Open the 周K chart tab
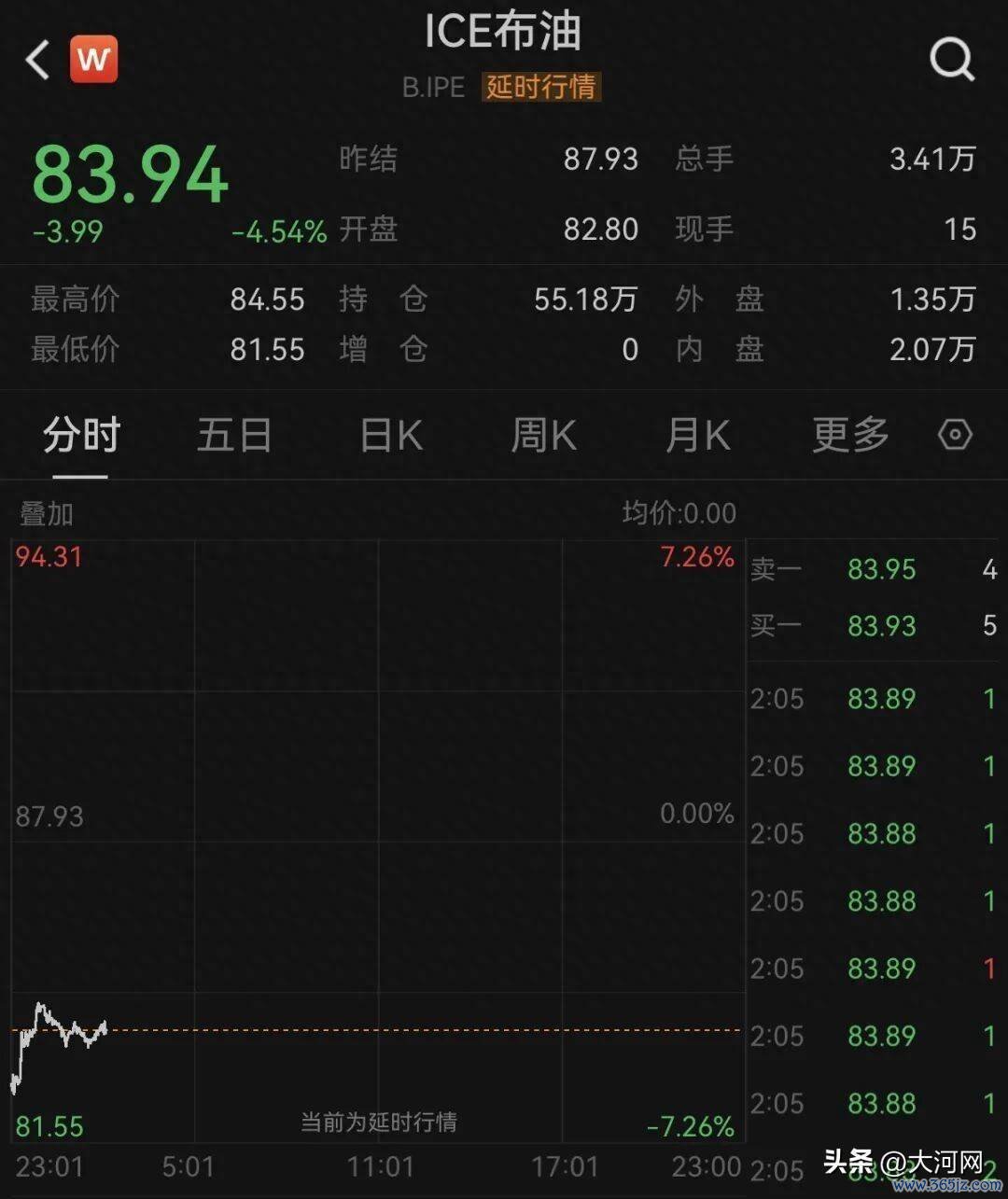 (543, 435)
